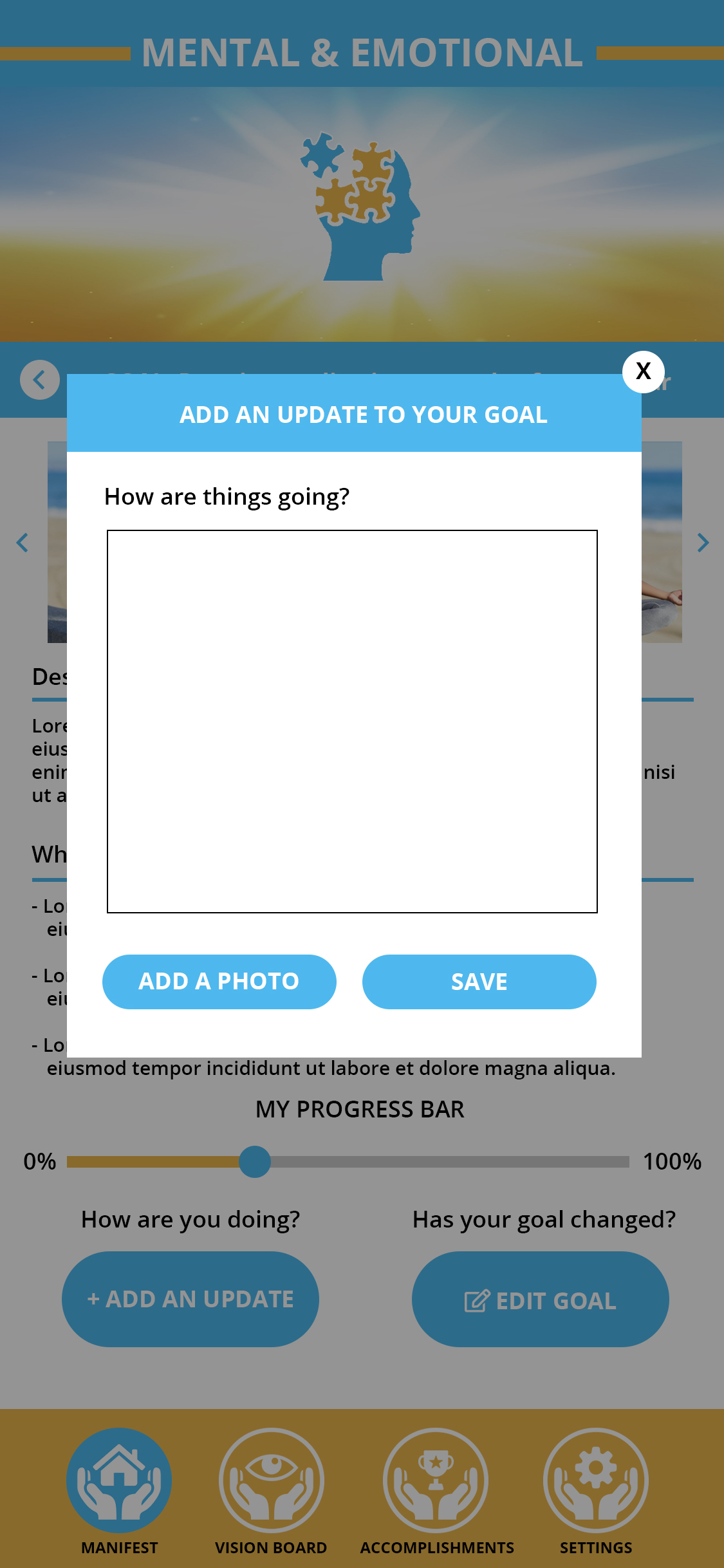Tap the Add a Photo button
Image resolution: width=724 pixels, height=1568 pixels.
click(219, 982)
